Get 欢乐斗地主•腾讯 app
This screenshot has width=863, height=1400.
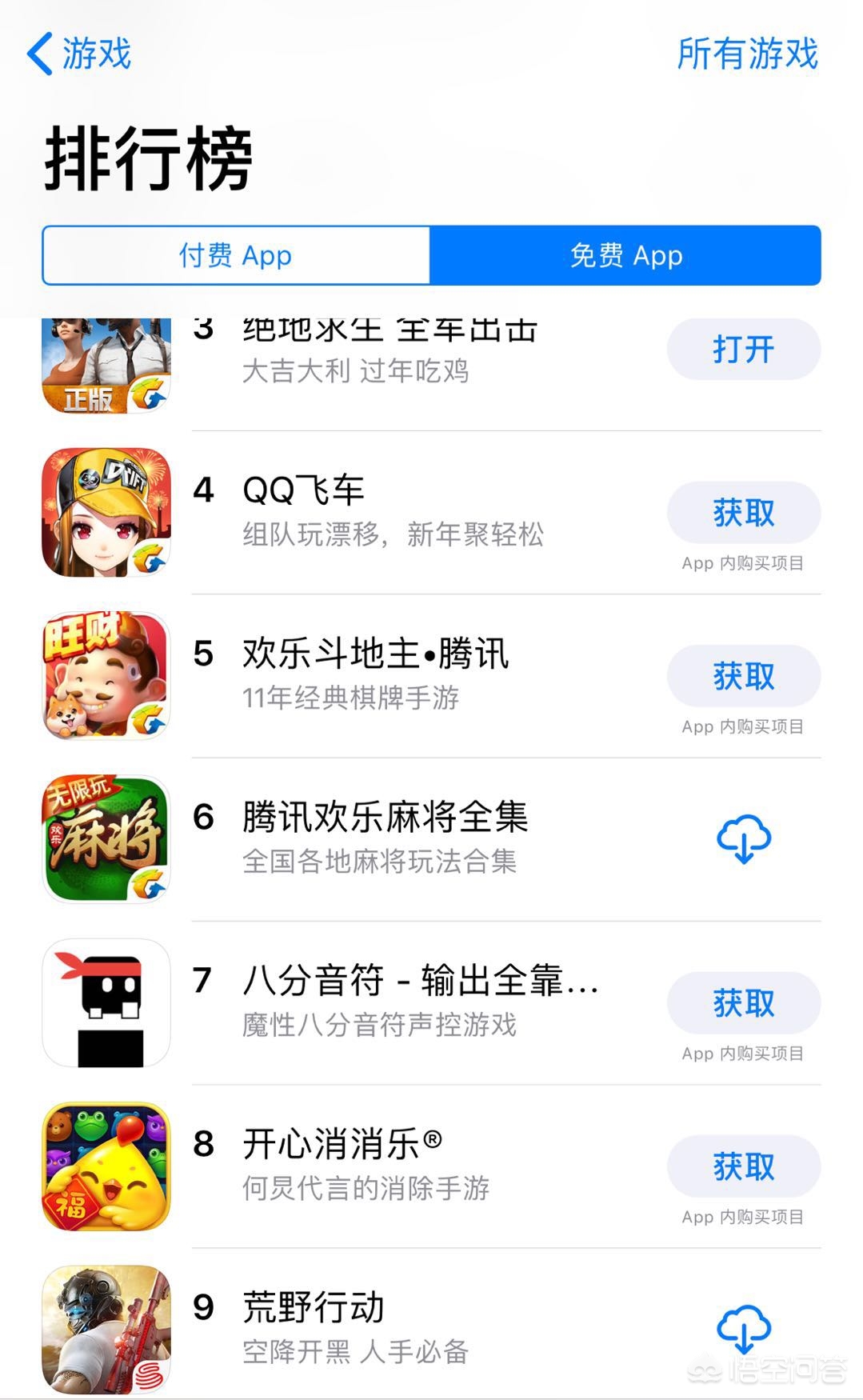point(743,676)
